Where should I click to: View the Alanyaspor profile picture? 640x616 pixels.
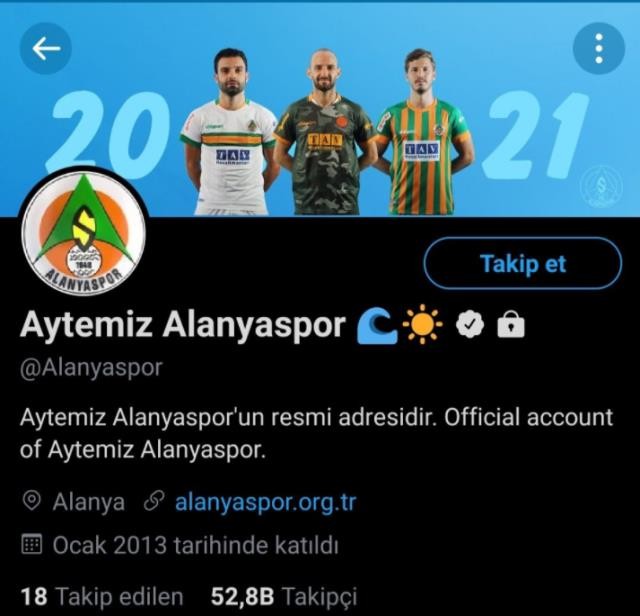pyautogui.click(x=84, y=231)
